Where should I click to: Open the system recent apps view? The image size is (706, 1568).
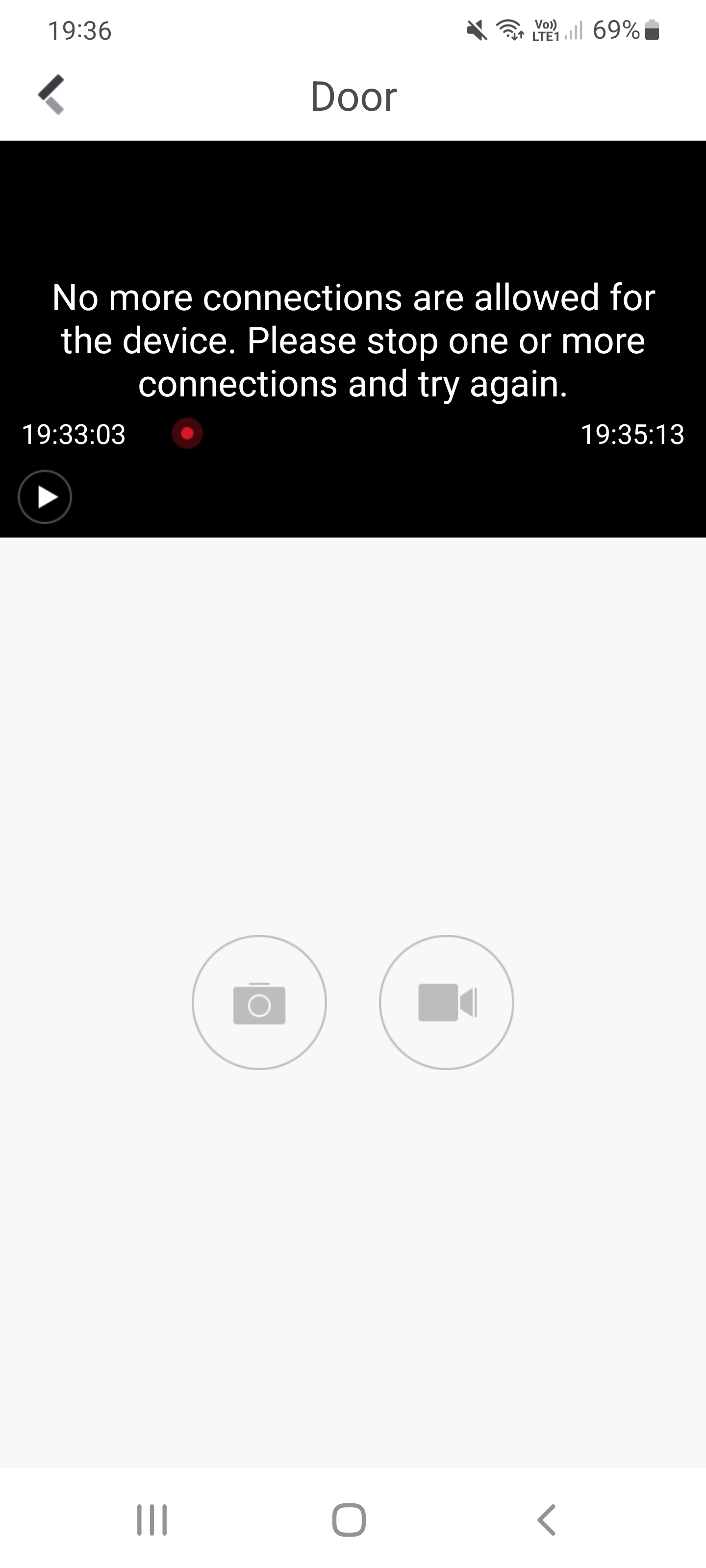tap(151, 1519)
